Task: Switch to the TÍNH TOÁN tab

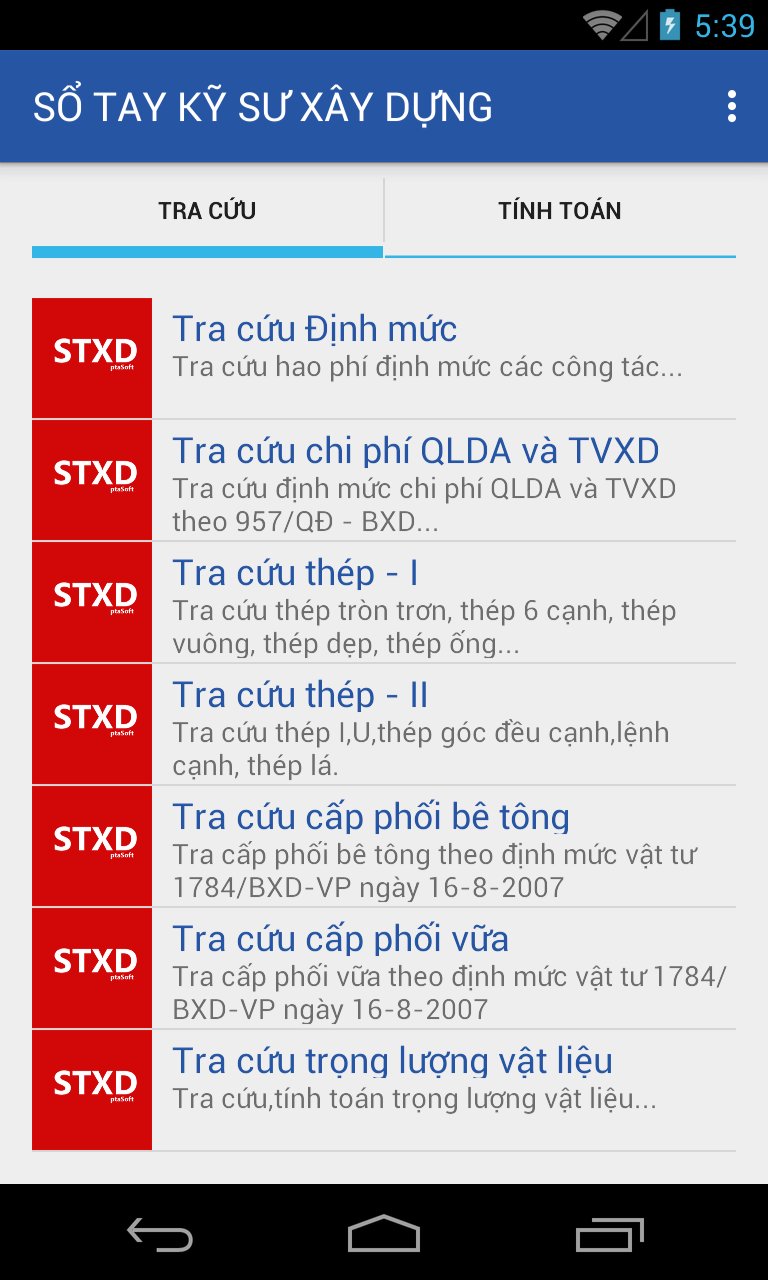Action: pyautogui.click(x=560, y=211)
